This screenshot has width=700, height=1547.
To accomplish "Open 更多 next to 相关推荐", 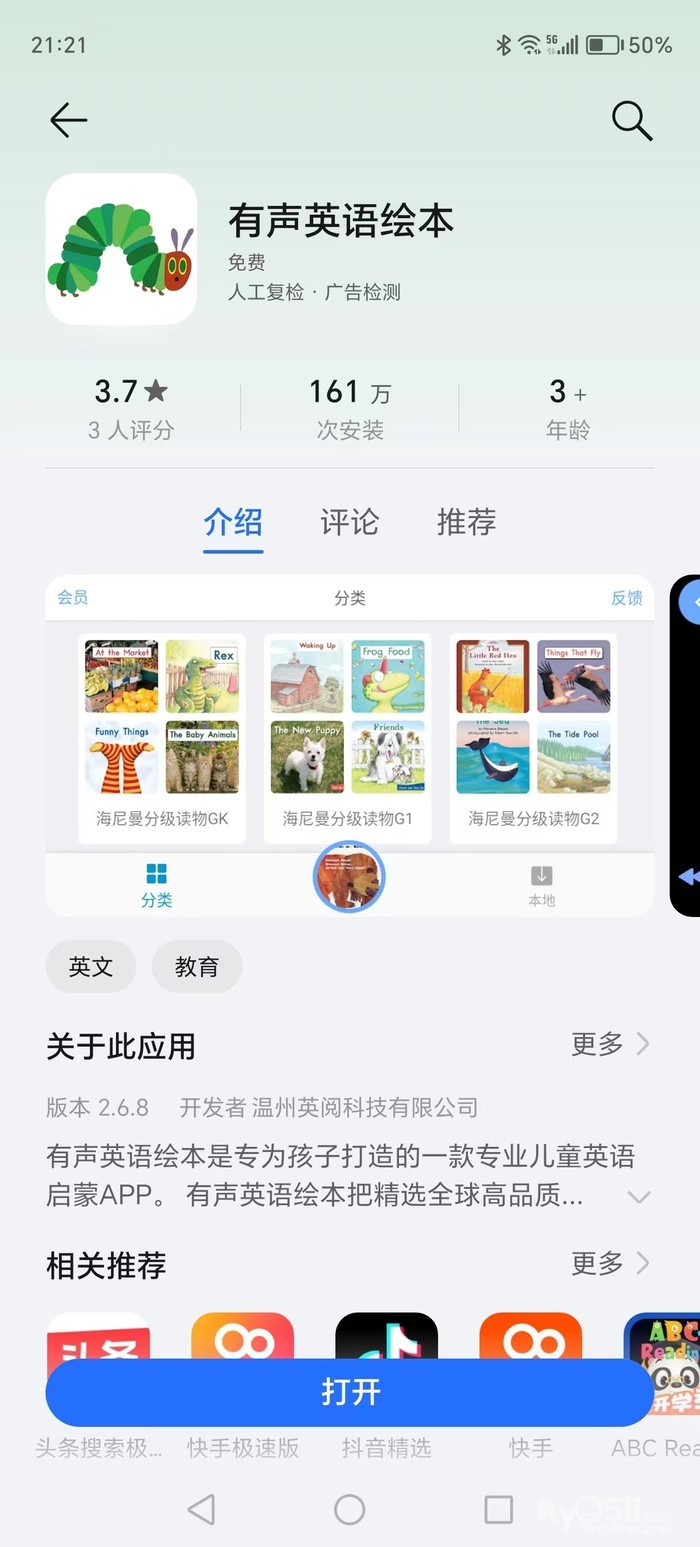I will 610,1264.
